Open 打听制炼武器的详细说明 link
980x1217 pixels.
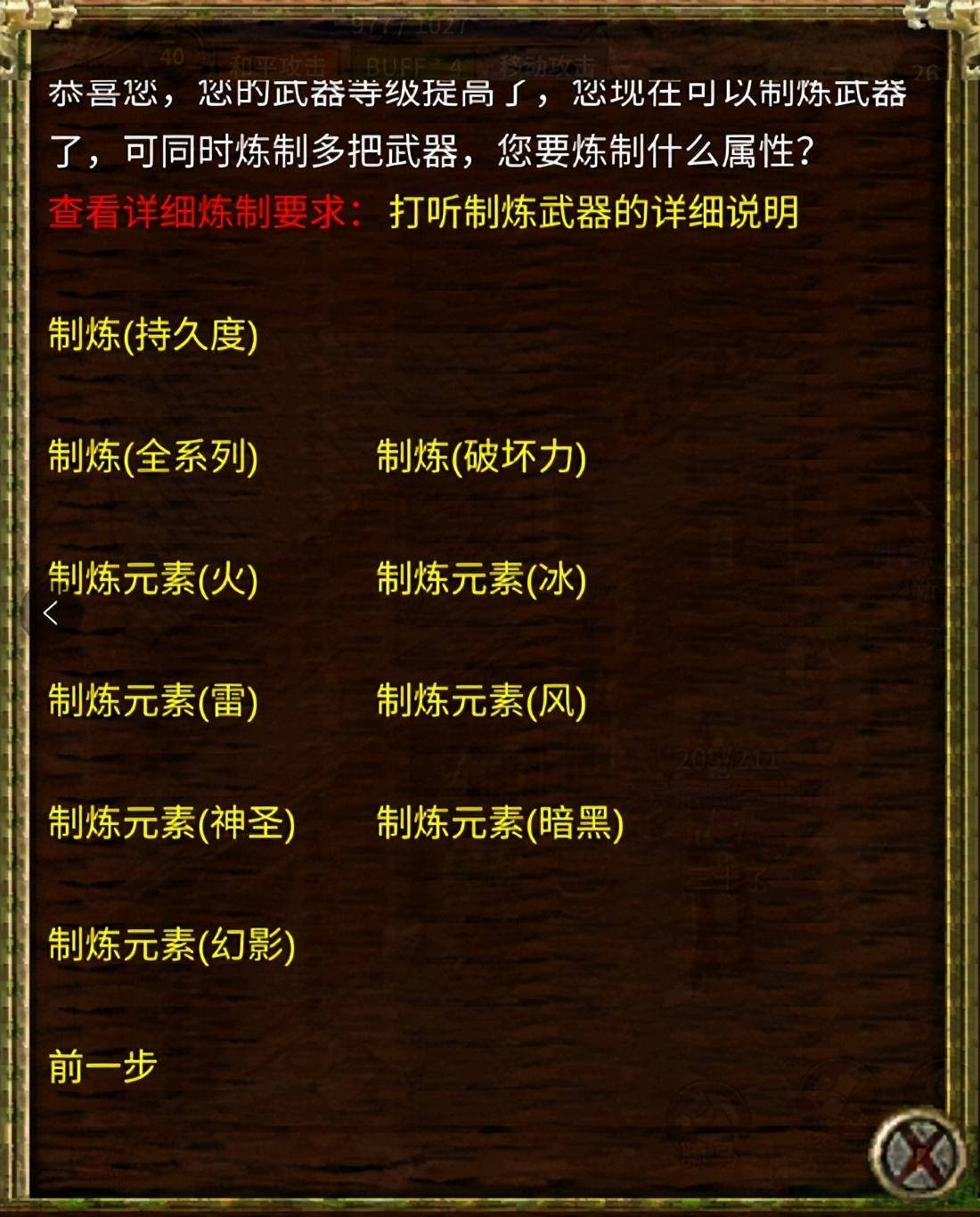tap(593, 213)
